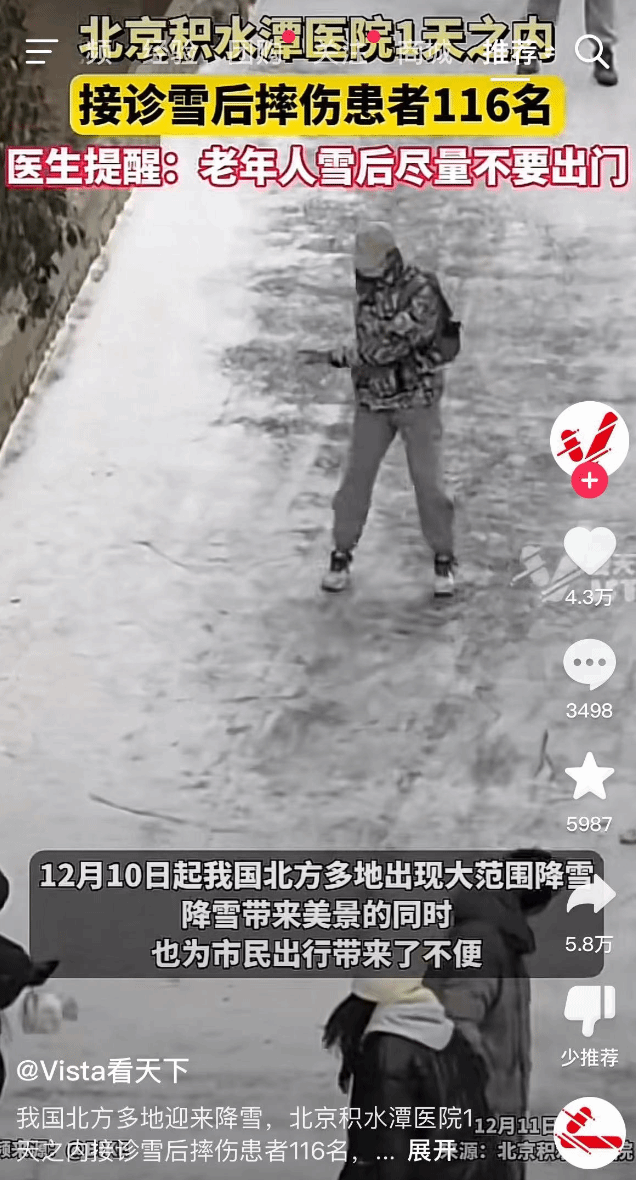Screen dimensions: 636x1180
Task: Open the comments with 3498 replies
Action: click(x=589, y=665)
